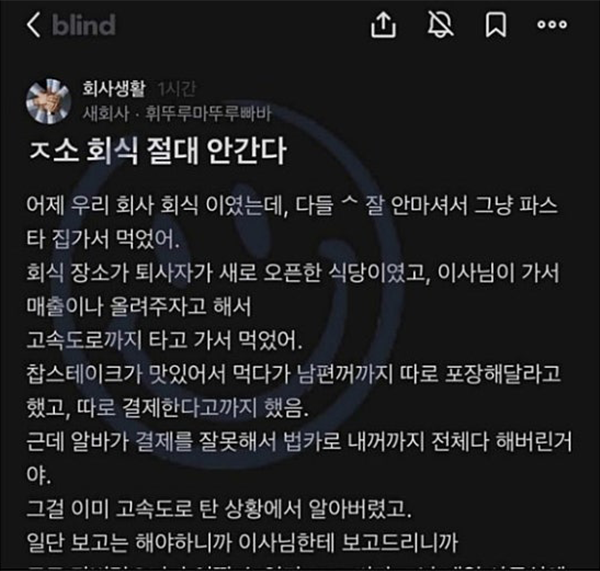Screen dimensions: 600x571
Task: Share this Blind post
Action: pyautogui.click(x=385, y=26)
